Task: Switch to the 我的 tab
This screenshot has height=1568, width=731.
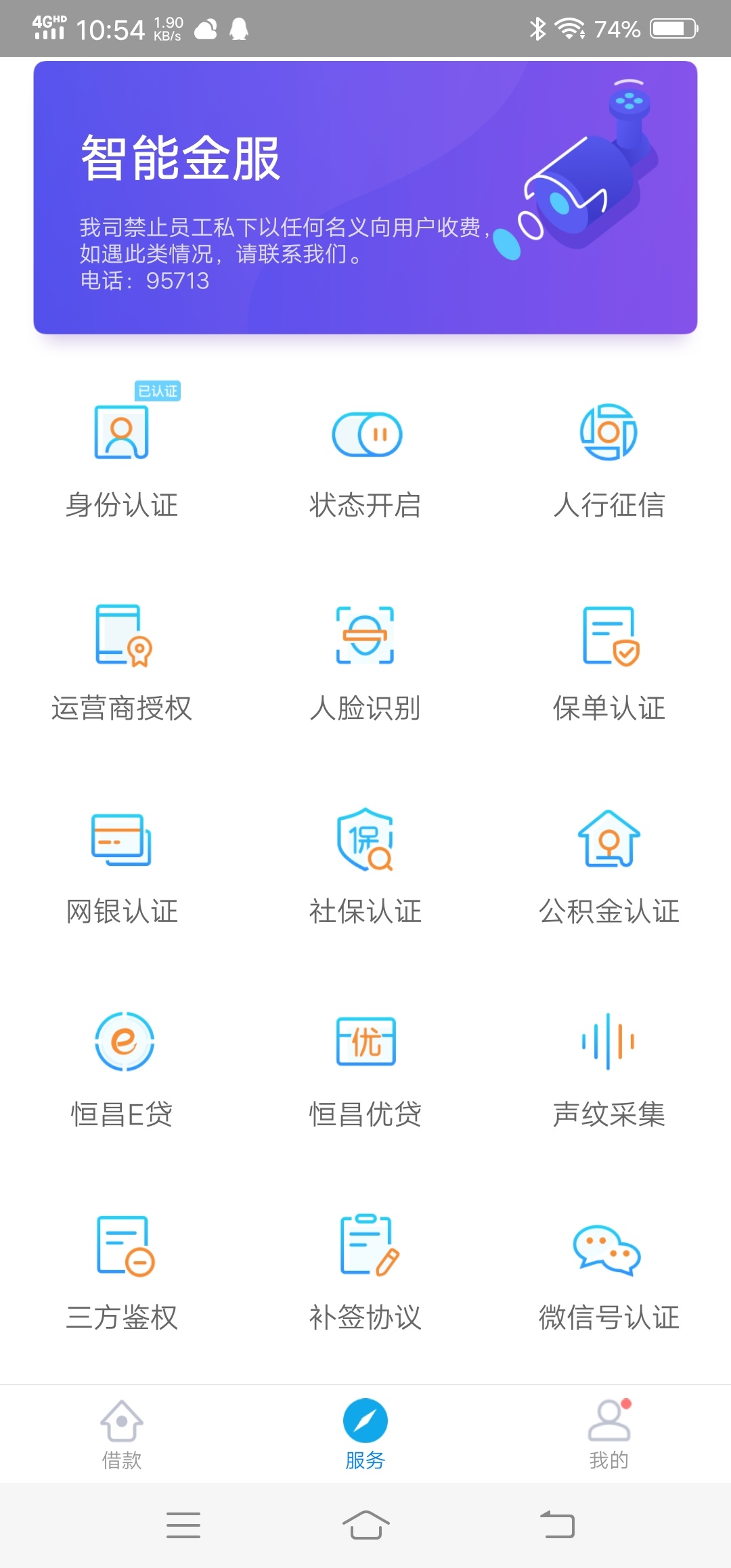Action: coord(609,1434)
